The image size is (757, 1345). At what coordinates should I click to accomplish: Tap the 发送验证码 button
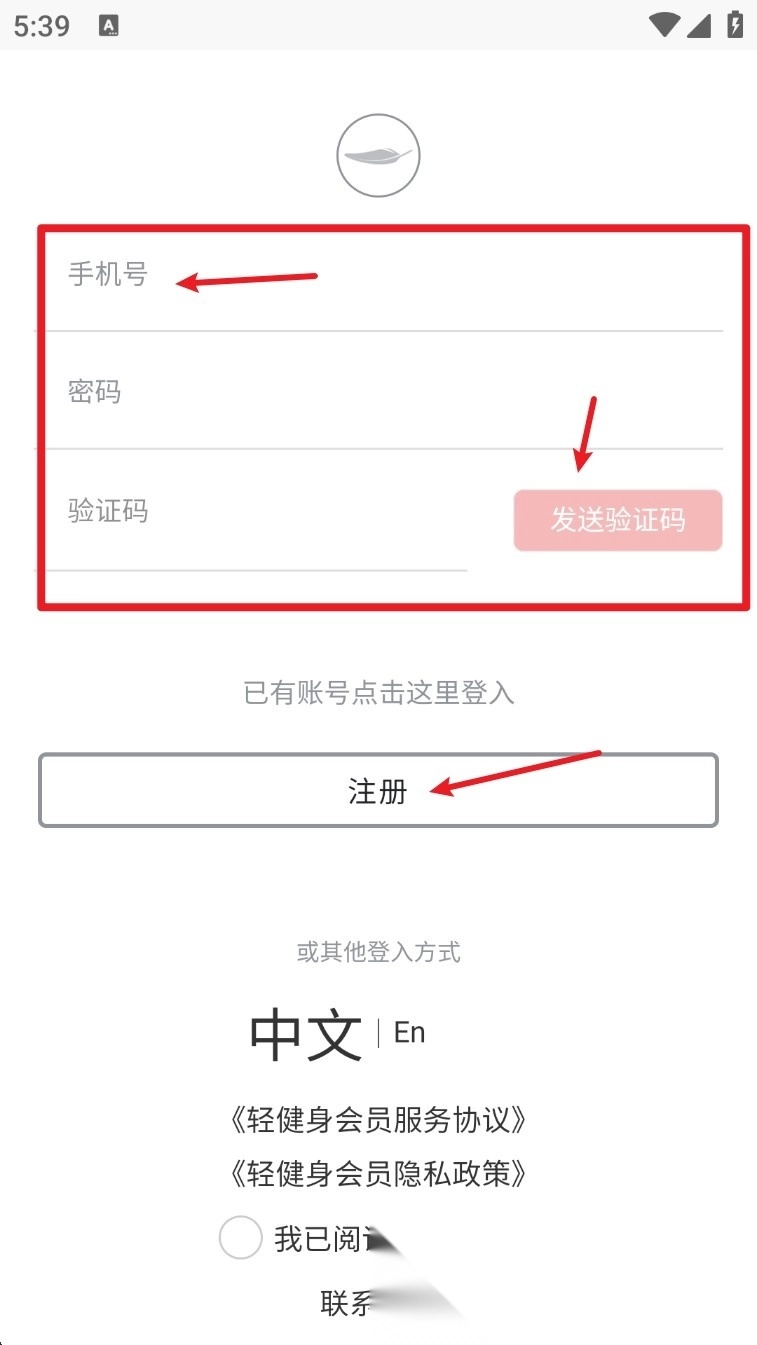(x=618, y=520)
